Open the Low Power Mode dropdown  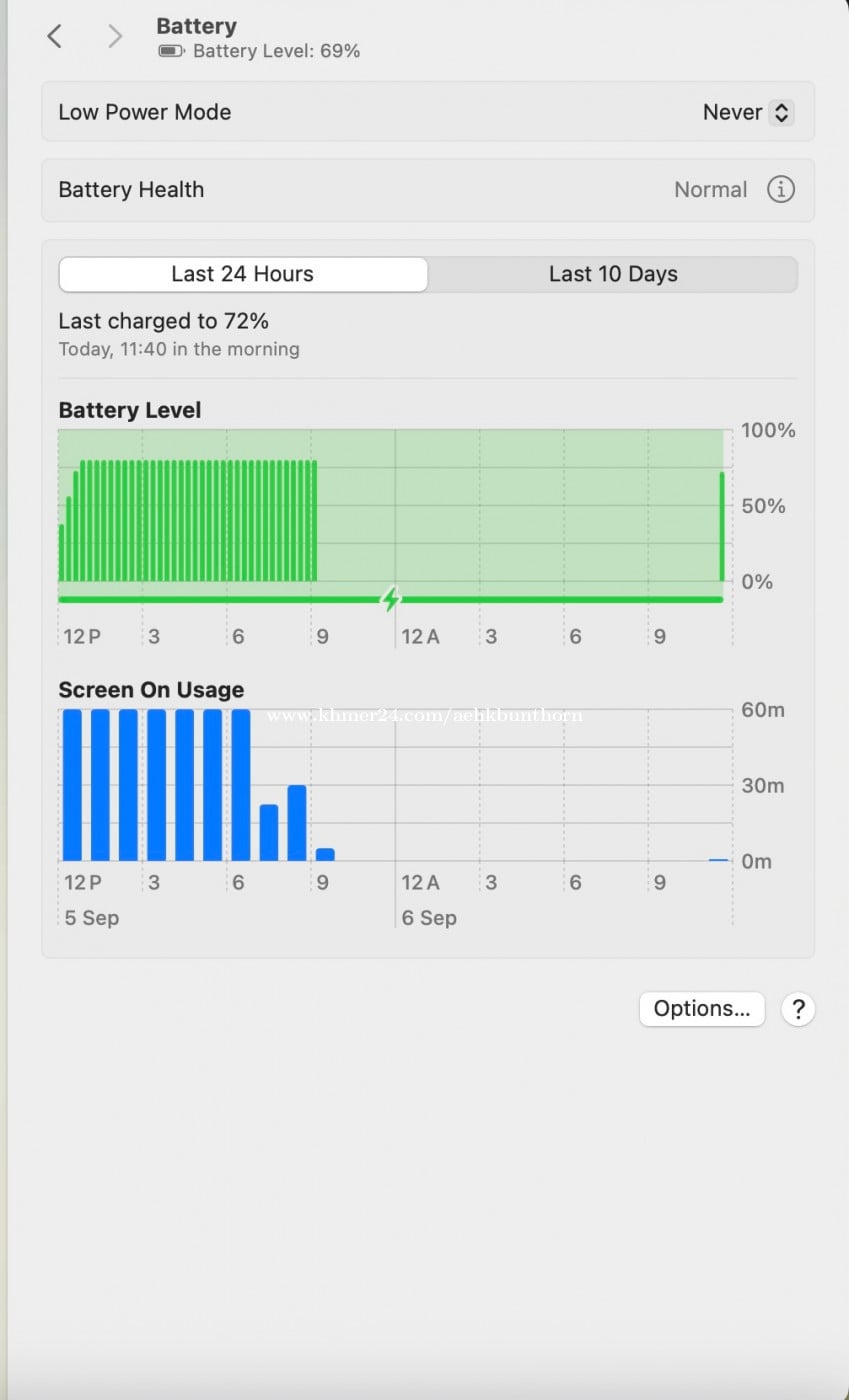(748, 112)
